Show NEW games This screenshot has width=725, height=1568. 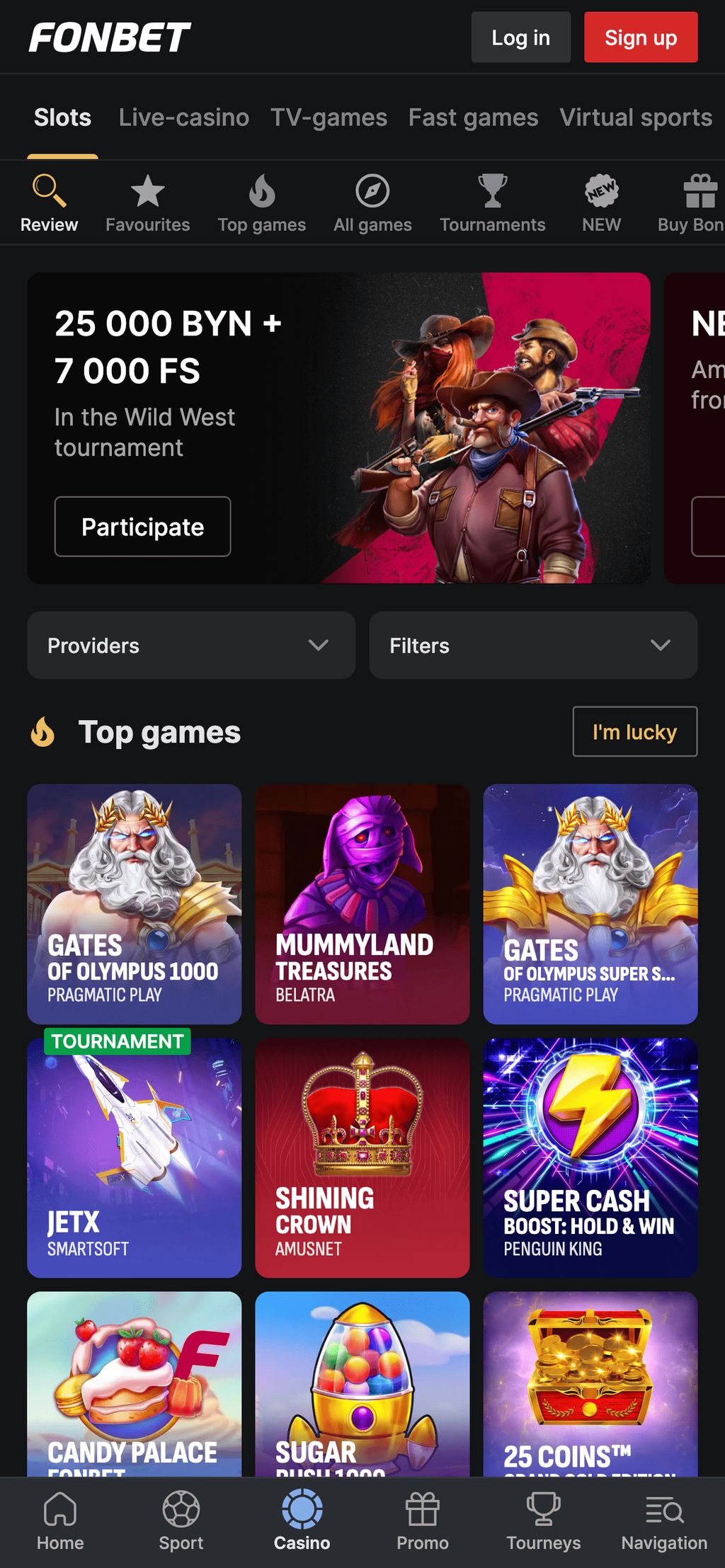(x=601, y=204)
